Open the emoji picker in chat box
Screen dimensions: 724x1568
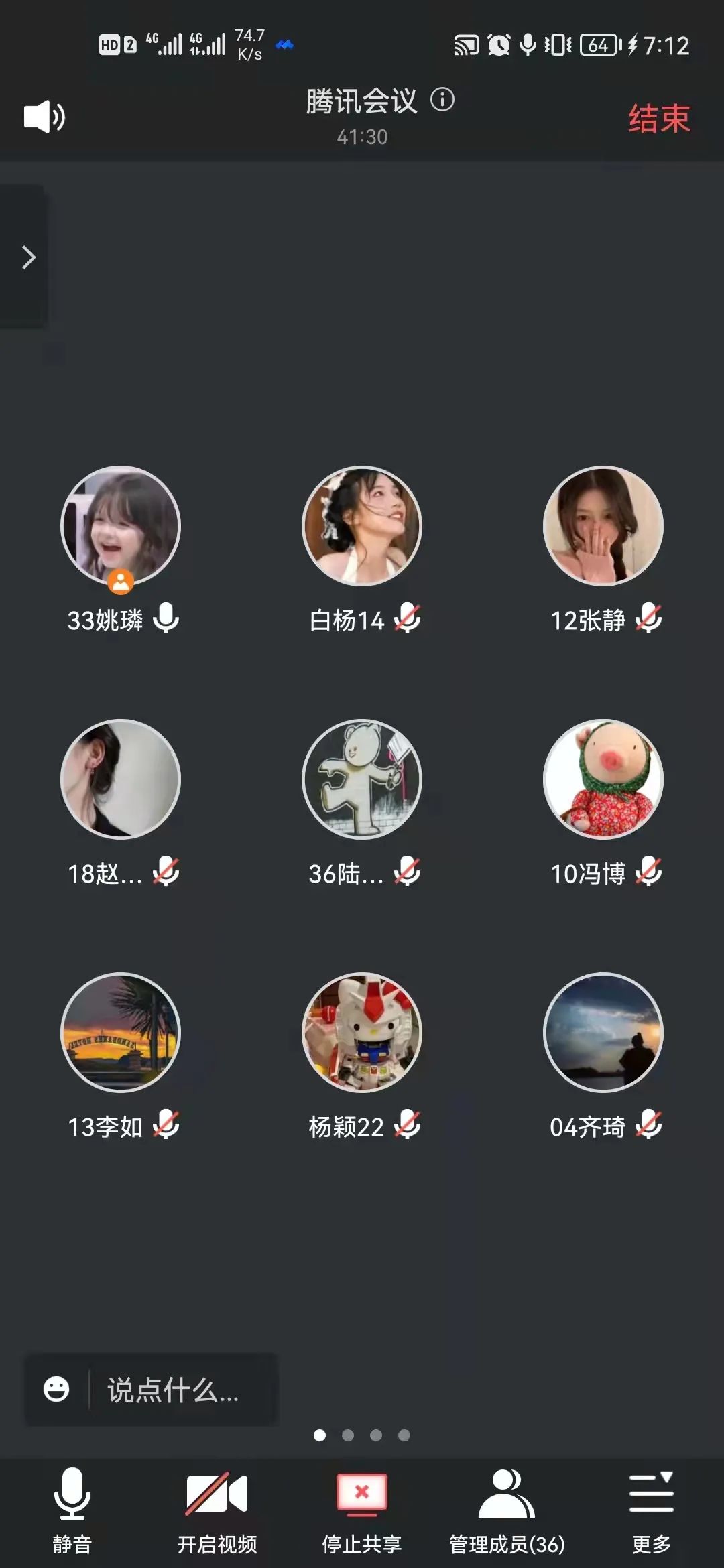tap(56, 1389)
